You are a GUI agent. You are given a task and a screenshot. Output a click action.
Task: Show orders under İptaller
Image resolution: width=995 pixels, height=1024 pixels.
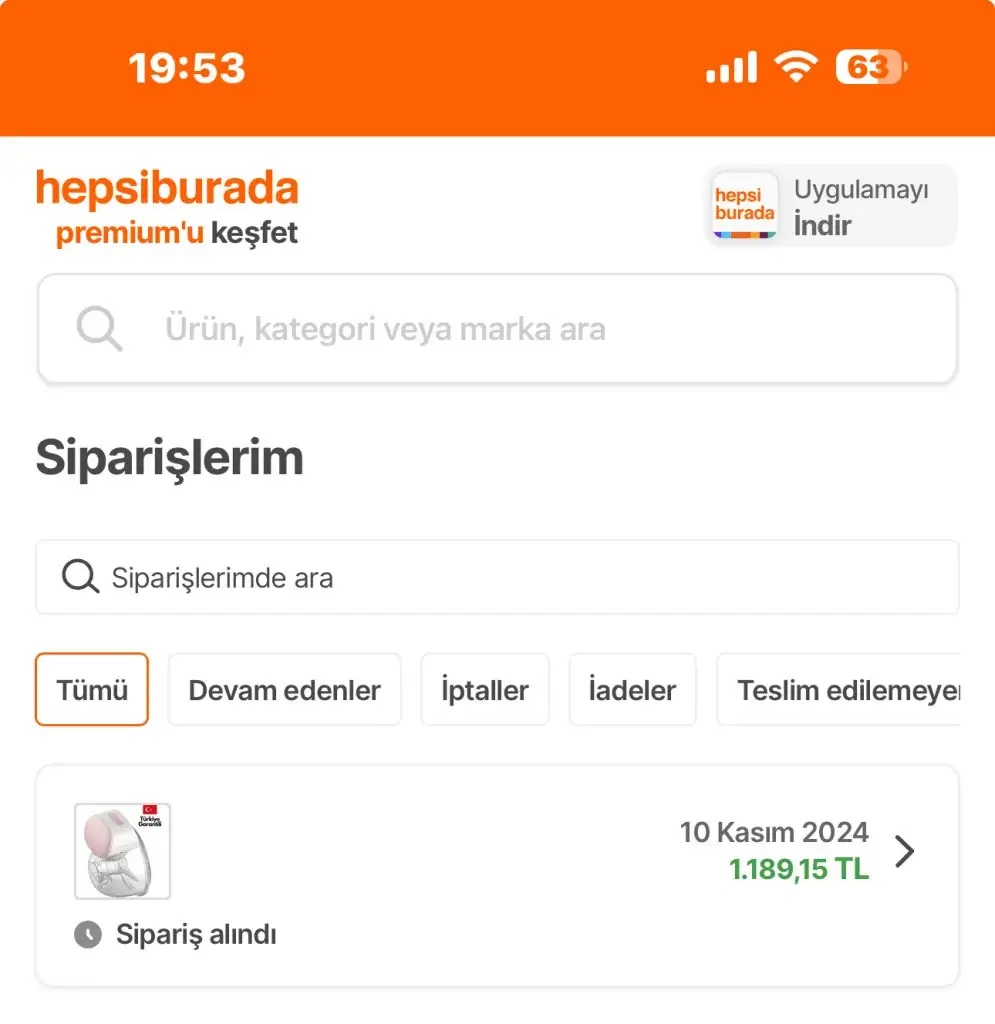[484, 690]
